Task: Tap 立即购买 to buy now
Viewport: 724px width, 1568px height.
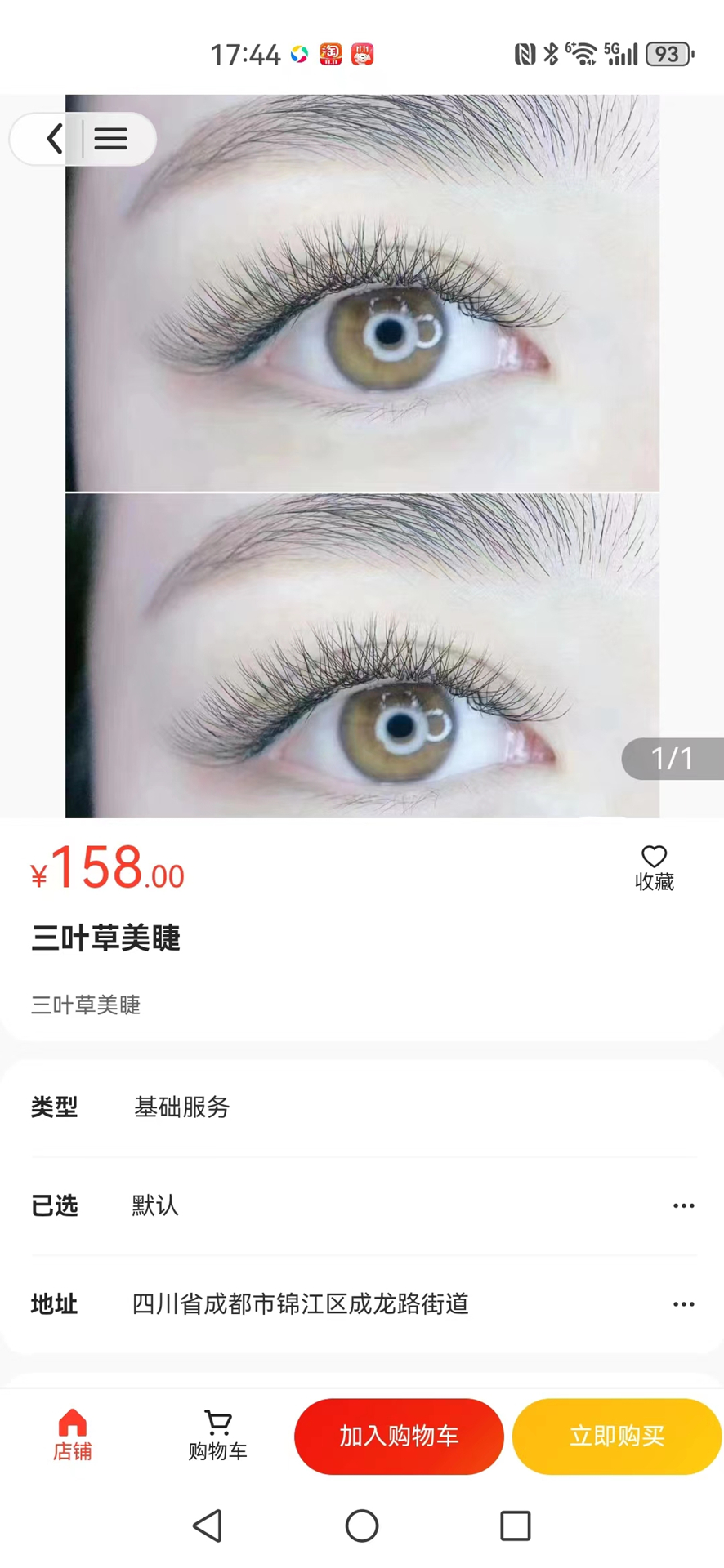Action: click(x=616, y=1436)
